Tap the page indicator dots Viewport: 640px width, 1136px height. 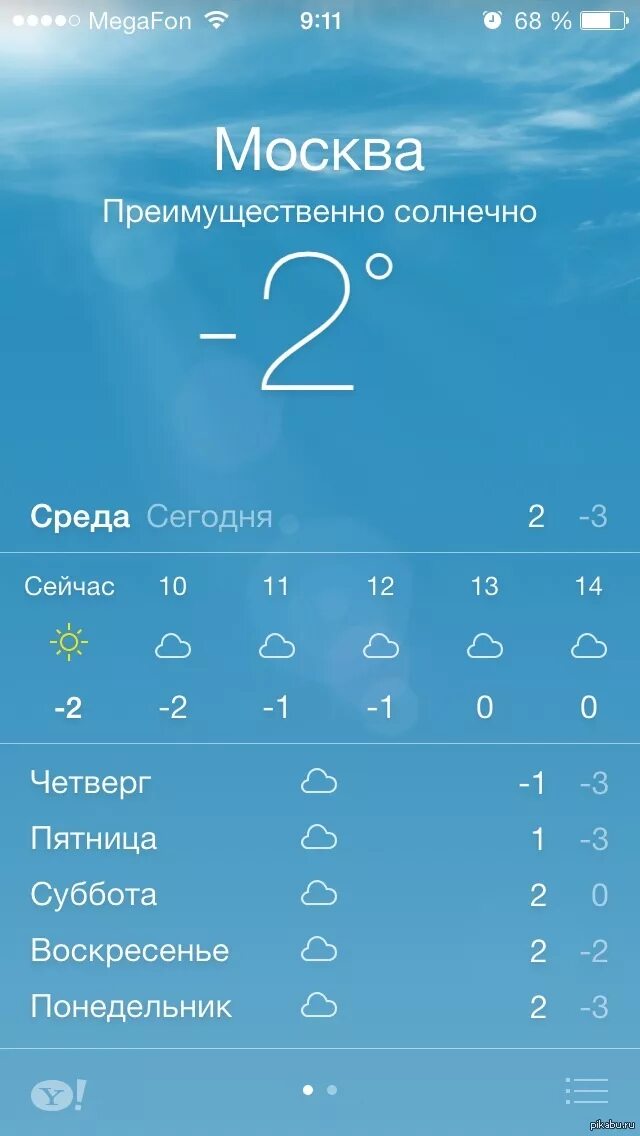(320, 1090)
